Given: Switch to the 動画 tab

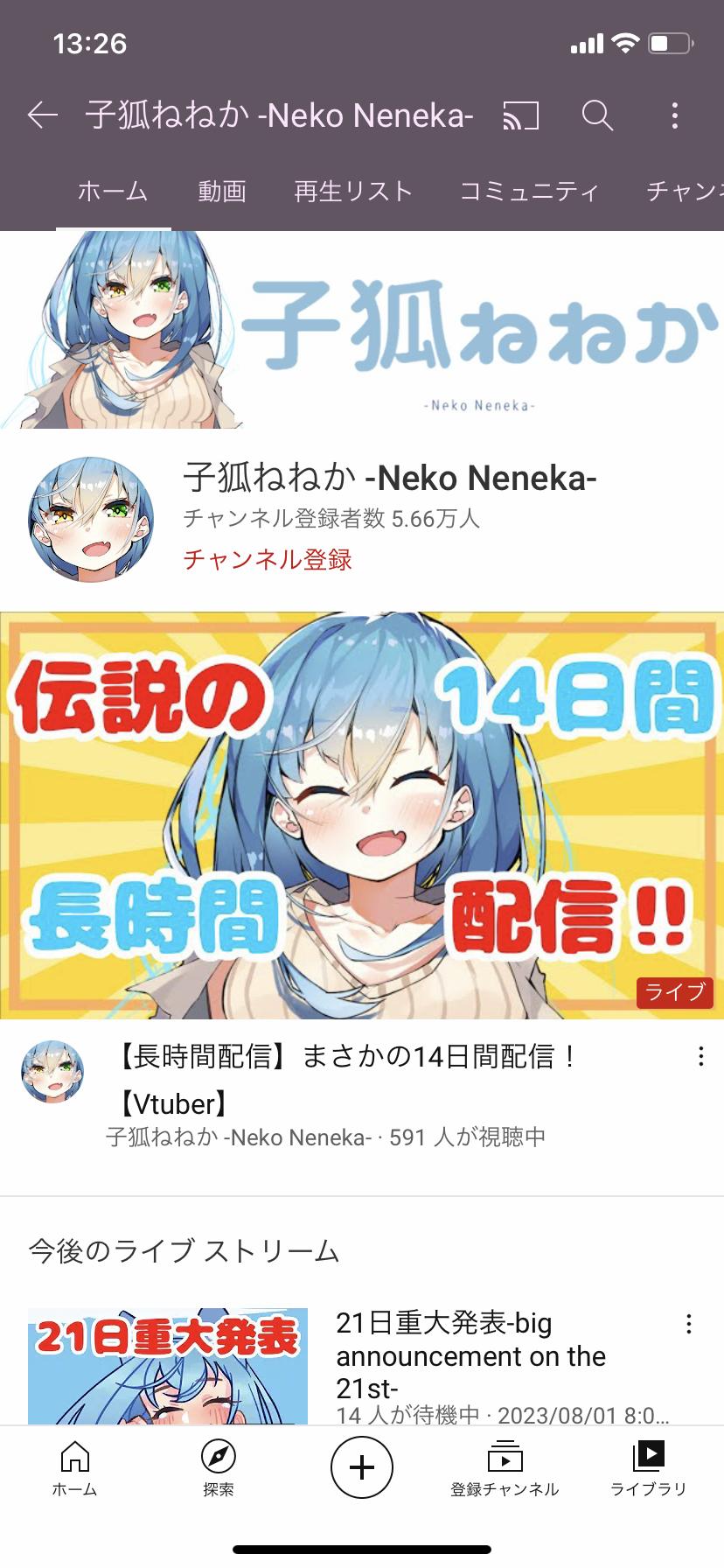Looking at the screenshot, I should pos(221,192).
